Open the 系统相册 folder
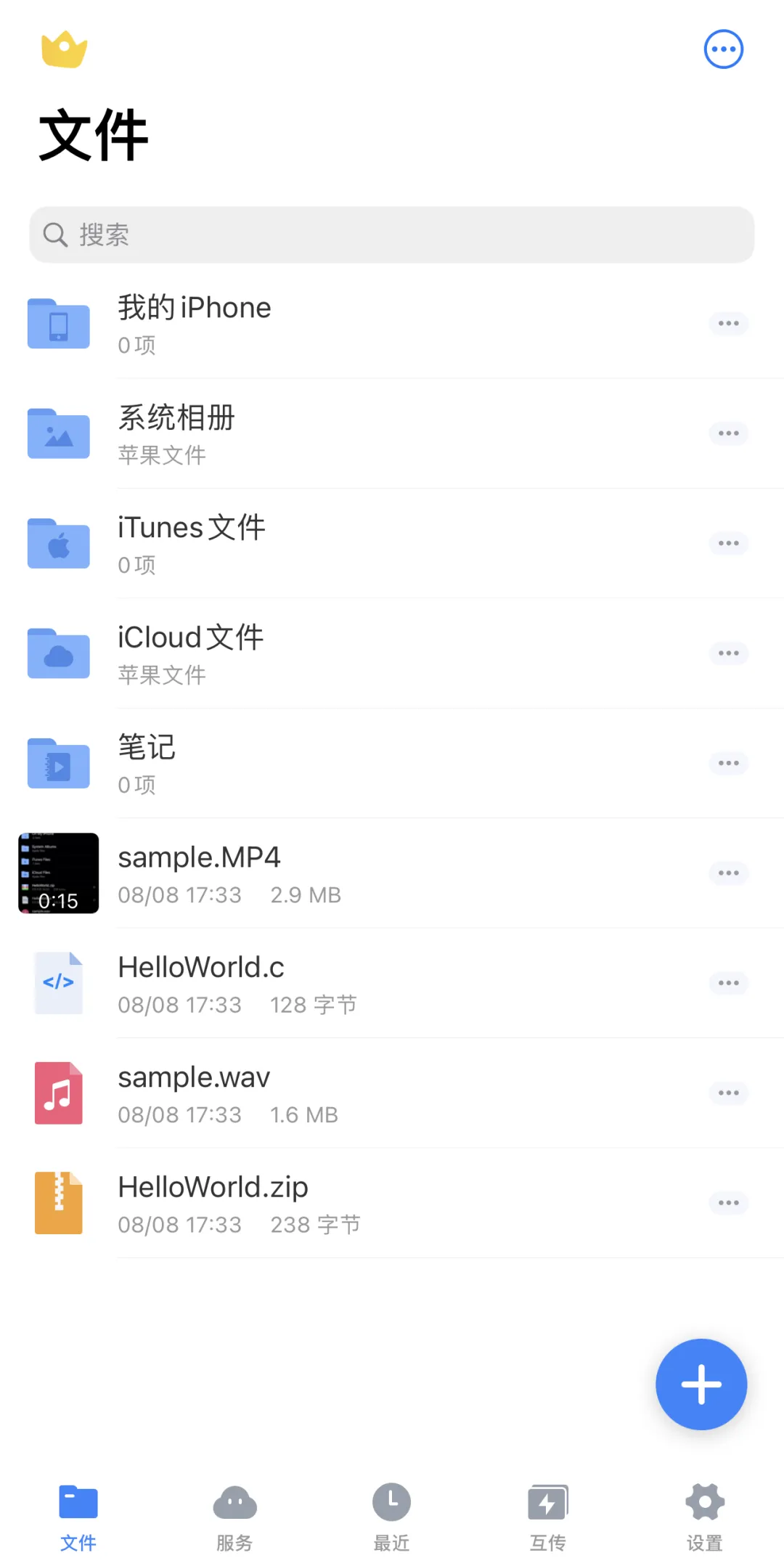Viewport: 784px width, 1566px height. 176,433
